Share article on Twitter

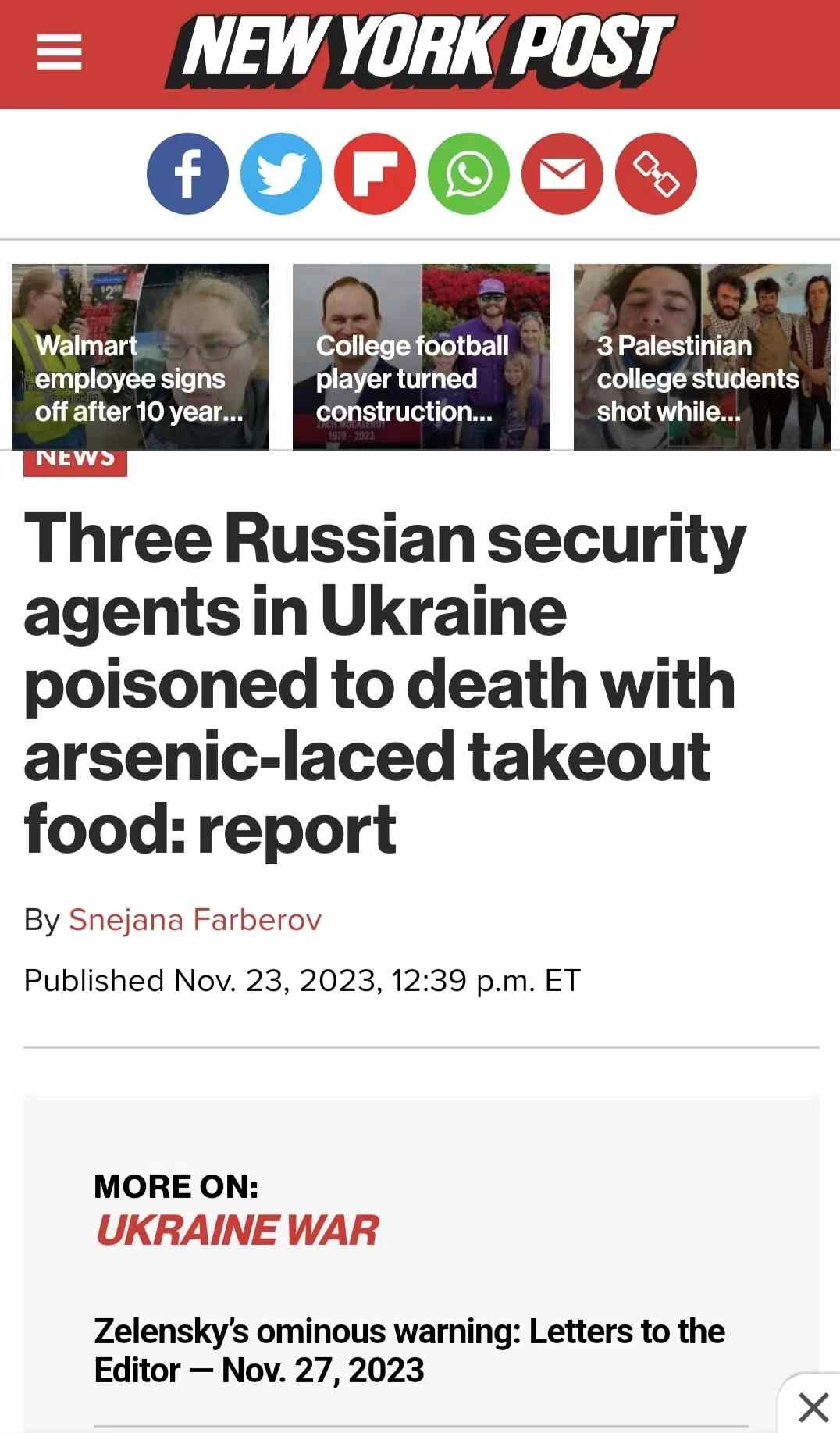coord(281,173)
